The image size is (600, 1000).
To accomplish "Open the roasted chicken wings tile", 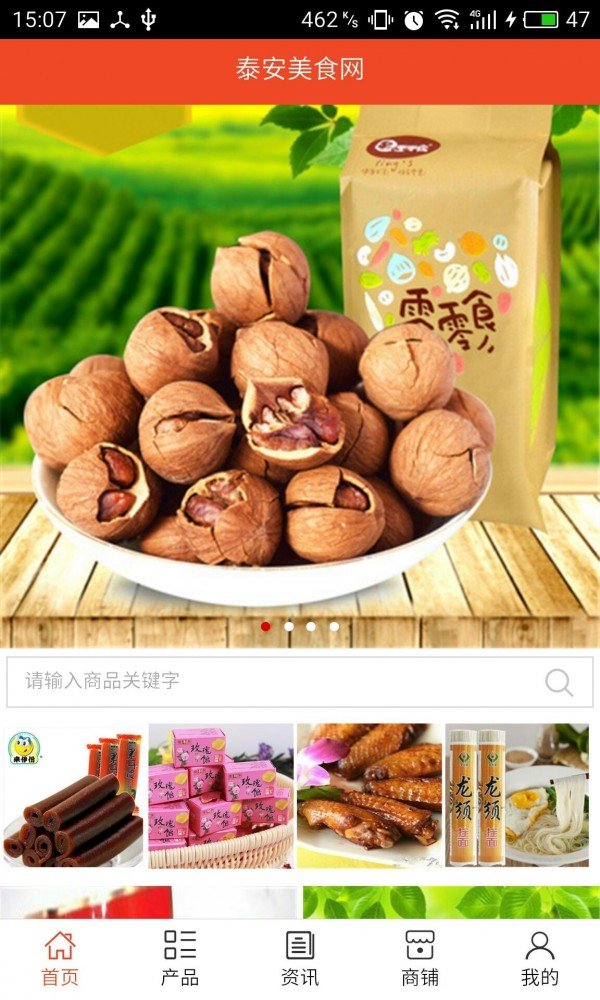I will [369, 796].
